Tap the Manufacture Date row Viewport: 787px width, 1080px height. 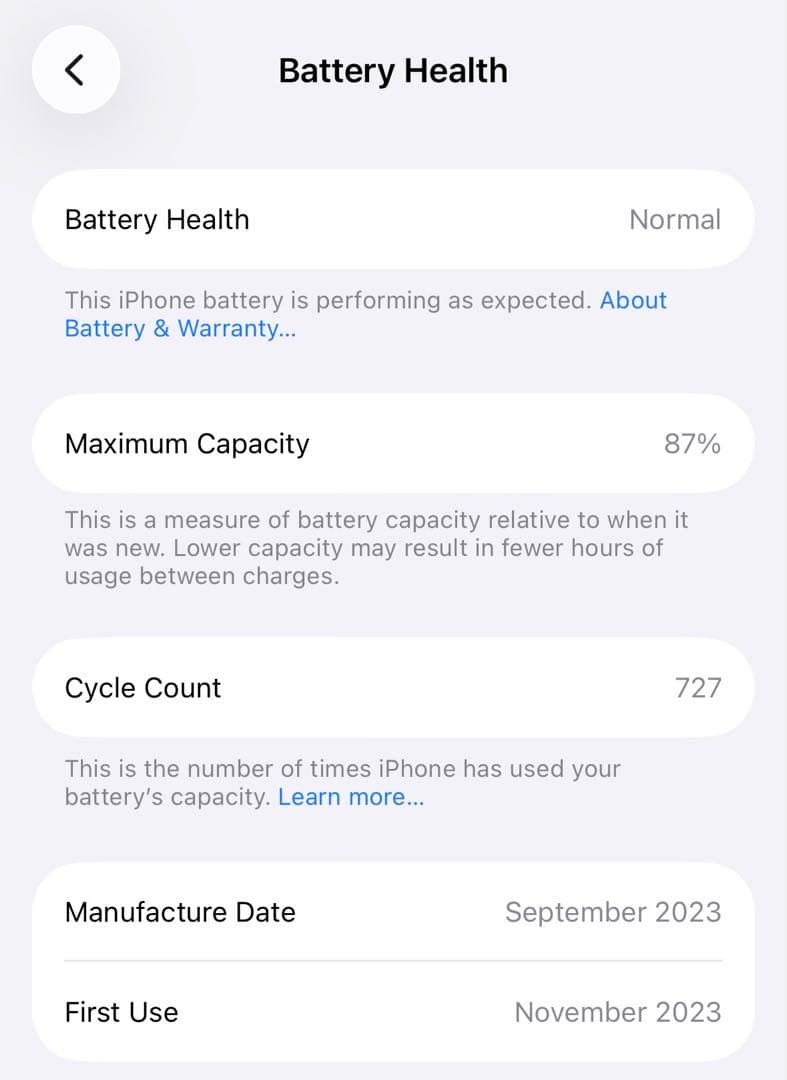click(x=393, y=912)
